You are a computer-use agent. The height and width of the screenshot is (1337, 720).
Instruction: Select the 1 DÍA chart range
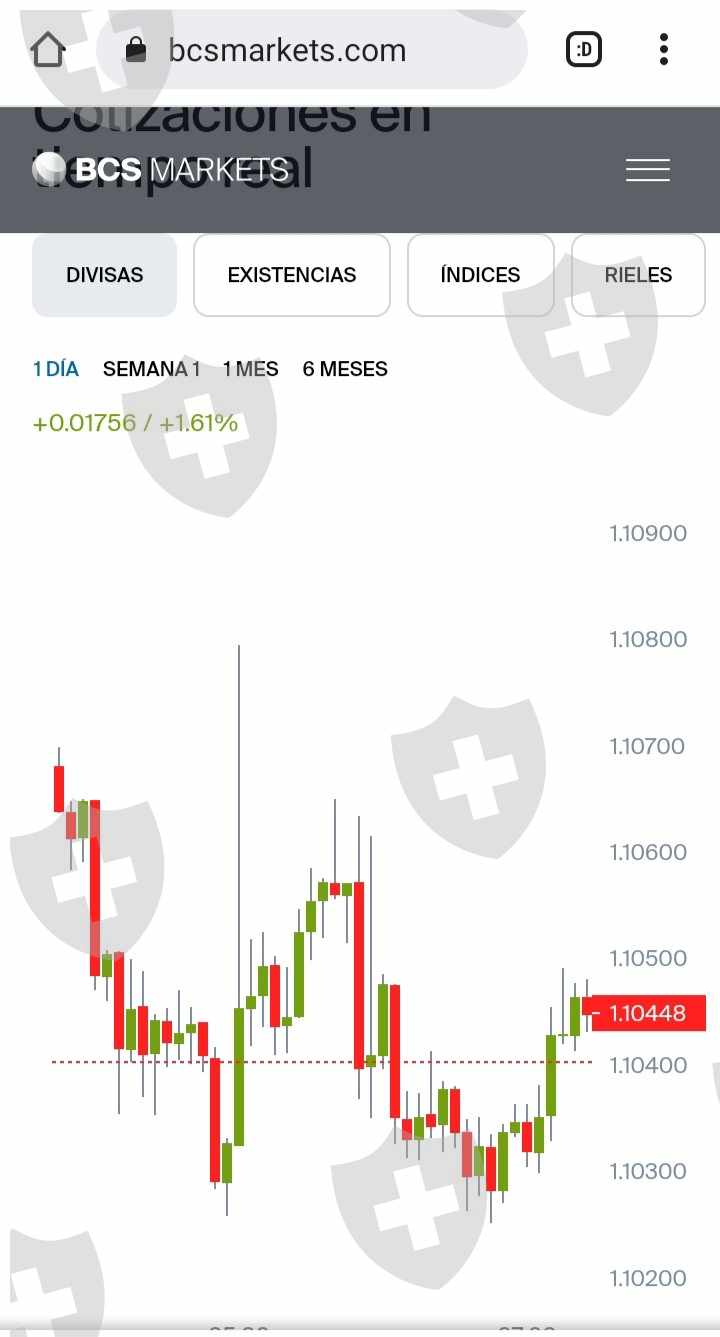tap(56, 369)
